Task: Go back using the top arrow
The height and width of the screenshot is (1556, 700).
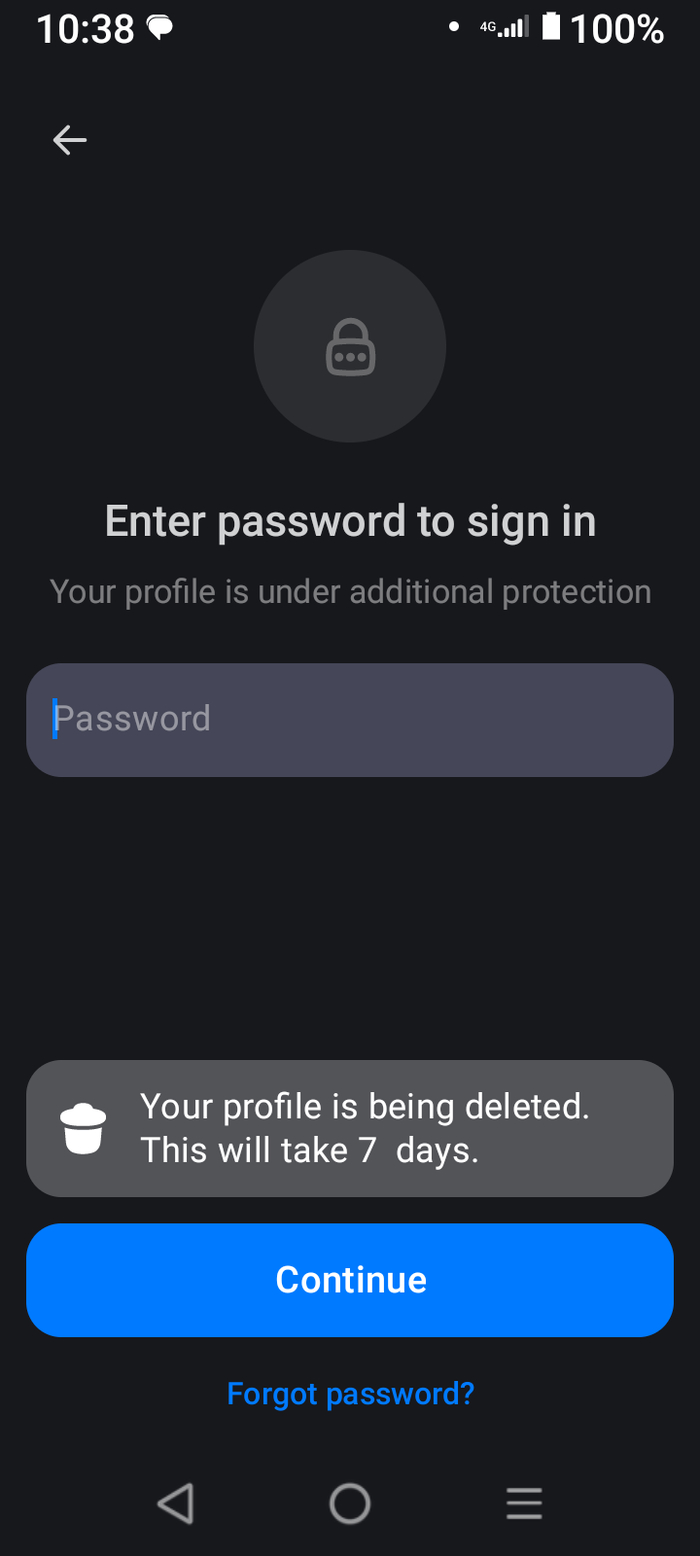Action: click(69, 140)
